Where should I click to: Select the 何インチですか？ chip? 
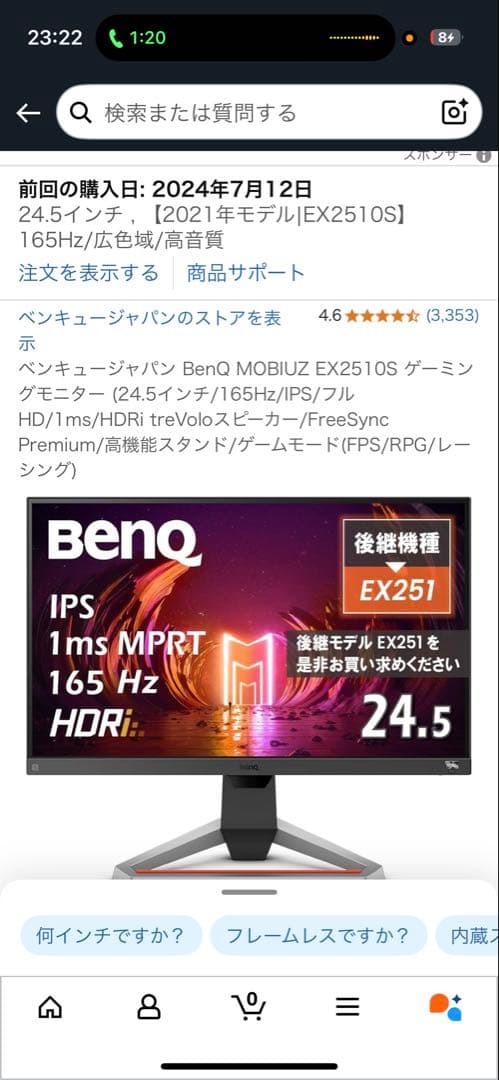click(x=110, y=935)
